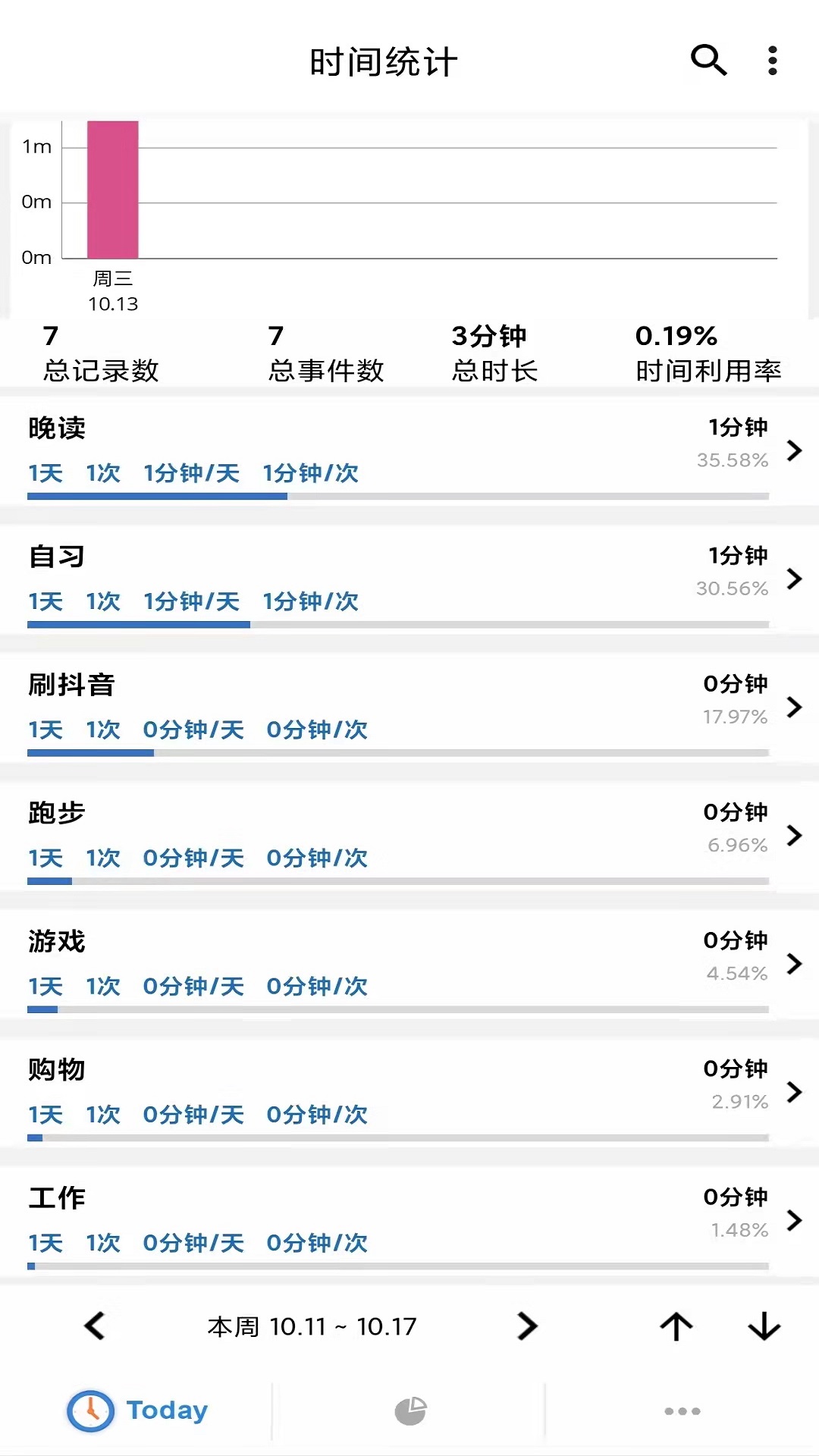Image resolution: width=819 pixels, height=1456 pixels.
Task: Tap the downward arrow near week selector
Action: [x=763, y=1326]
